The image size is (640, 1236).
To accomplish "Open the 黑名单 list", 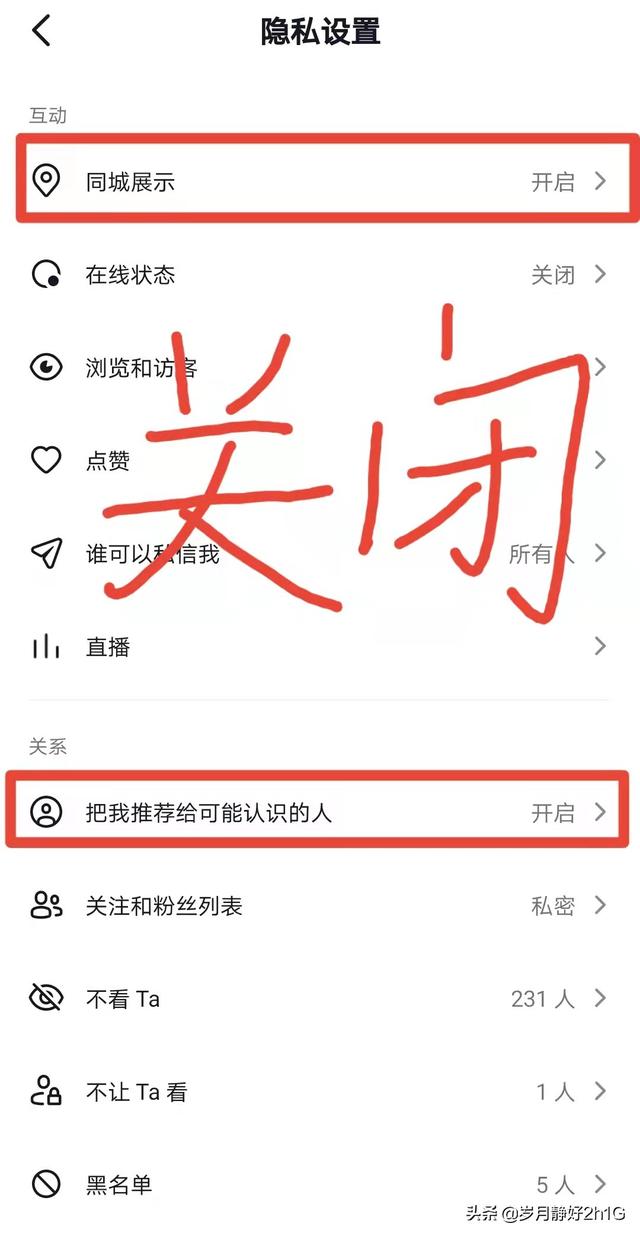I will (x=320, y=1185).
